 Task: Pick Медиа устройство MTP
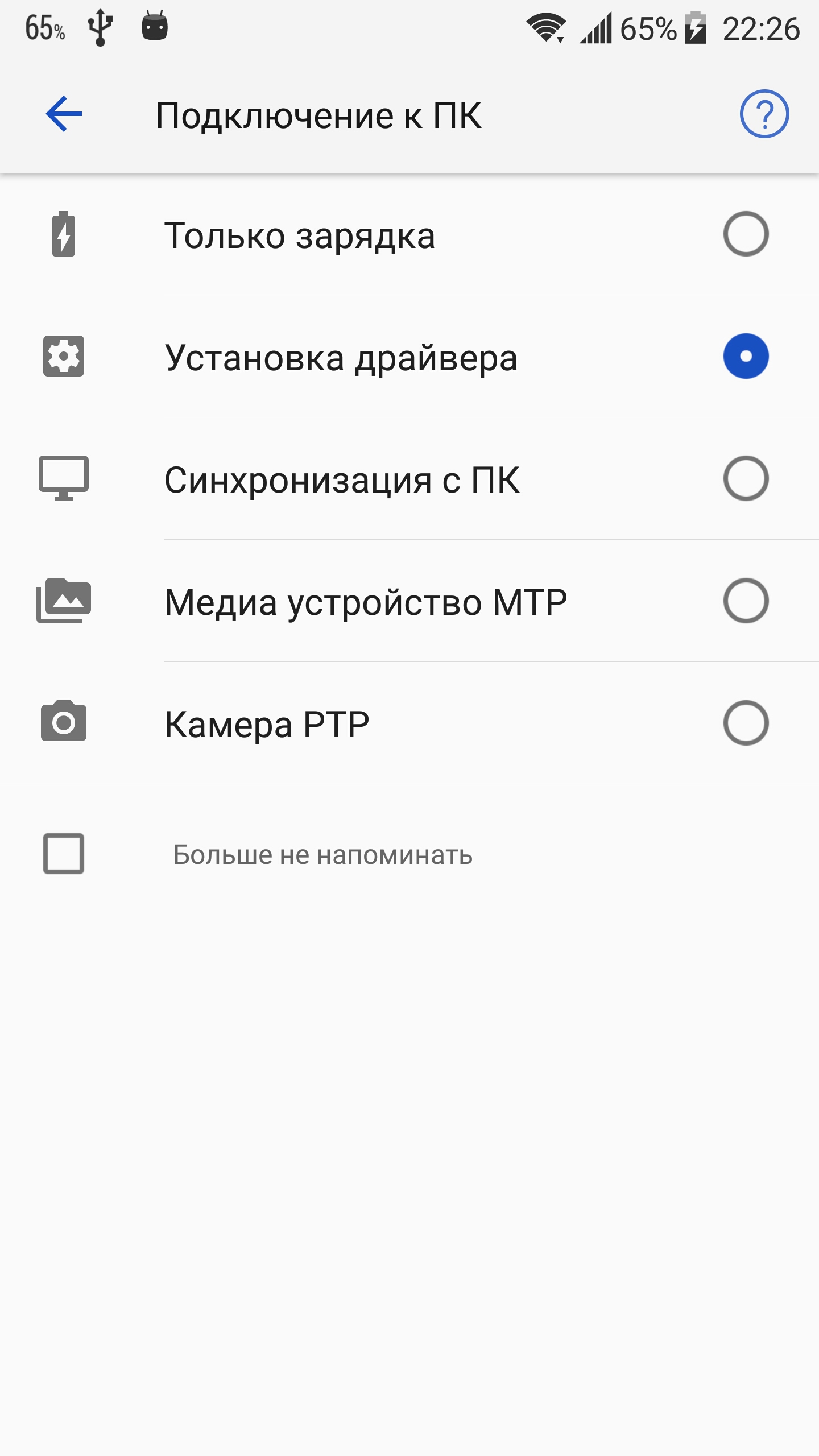pos(409,601)
